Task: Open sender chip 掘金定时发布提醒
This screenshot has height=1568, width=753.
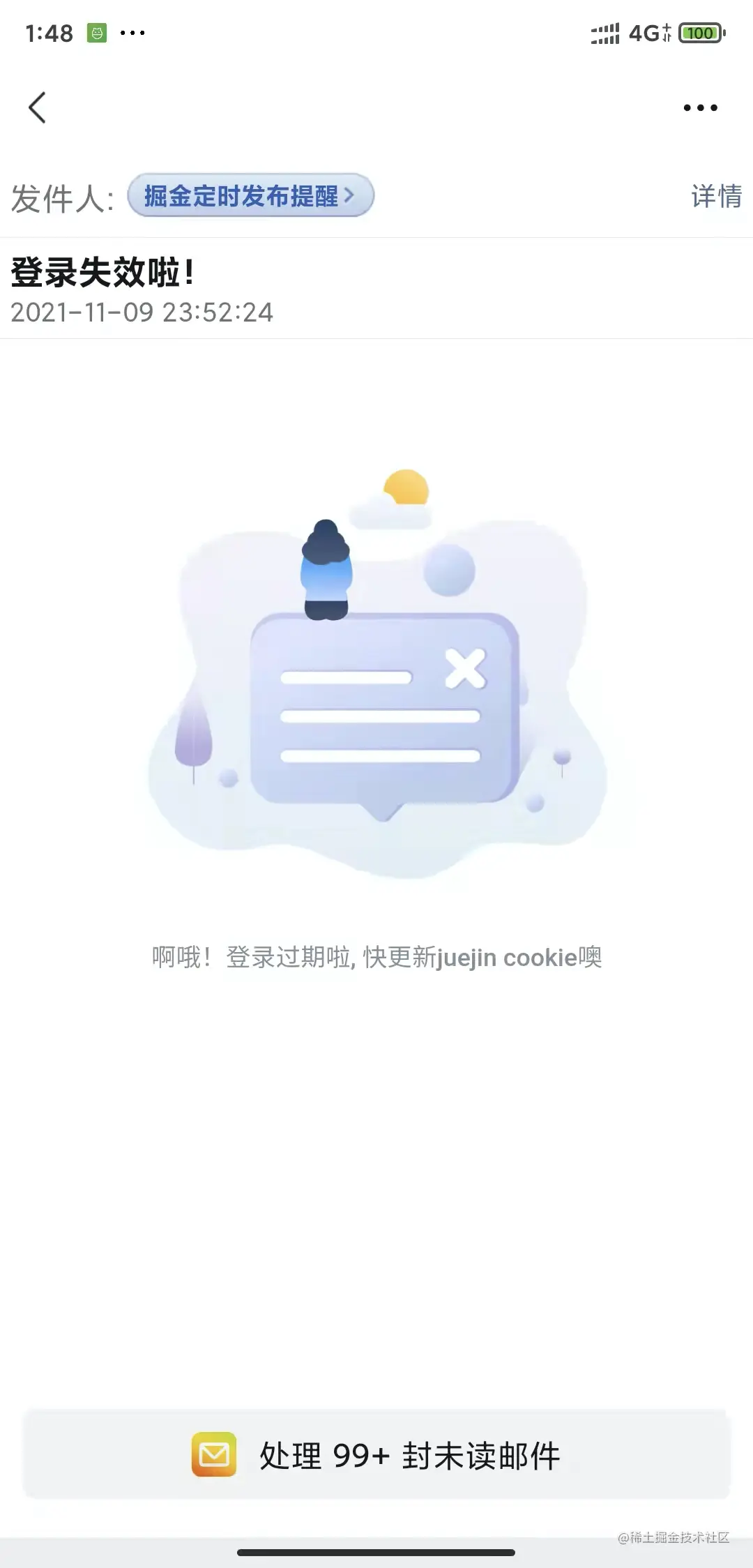Action: coord(250,196)
